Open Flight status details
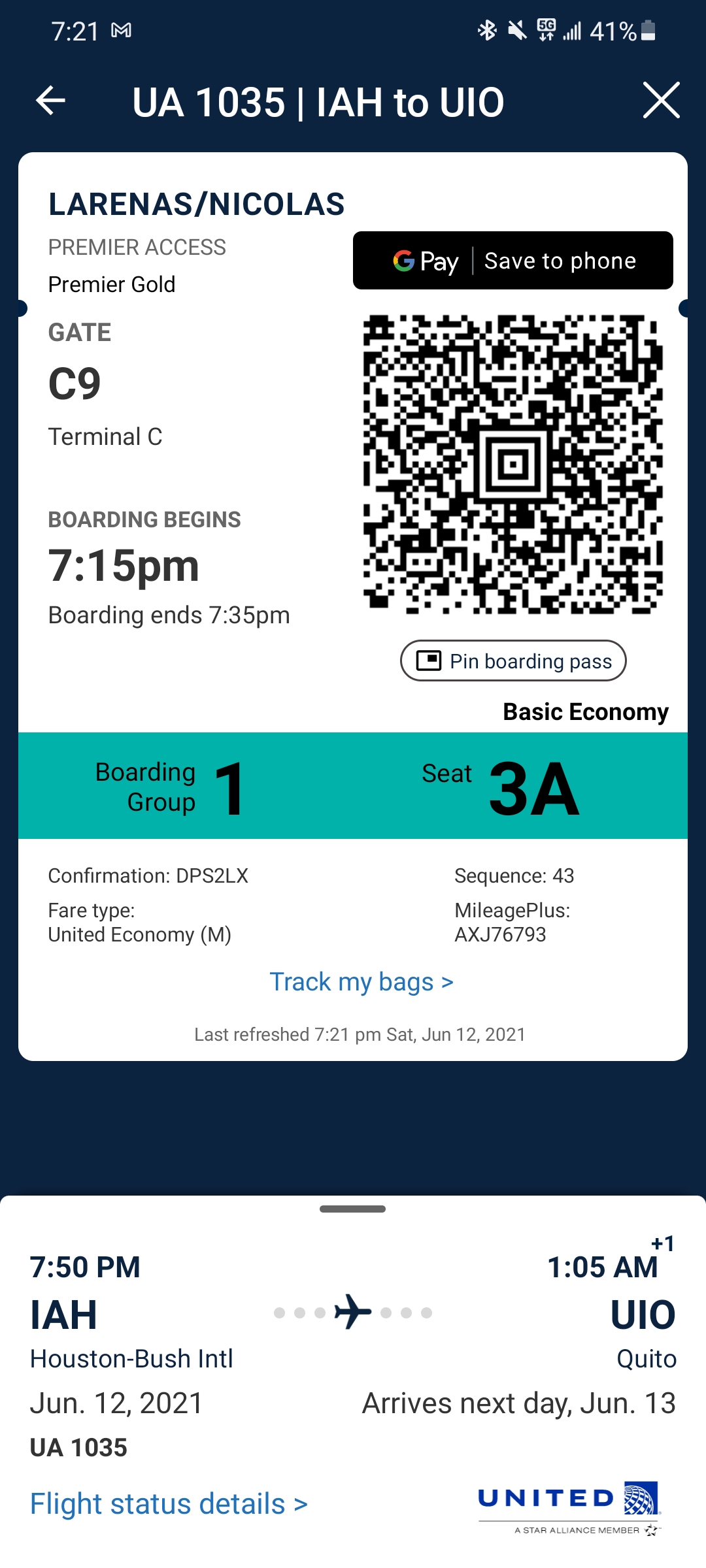 pos(169,1503)
